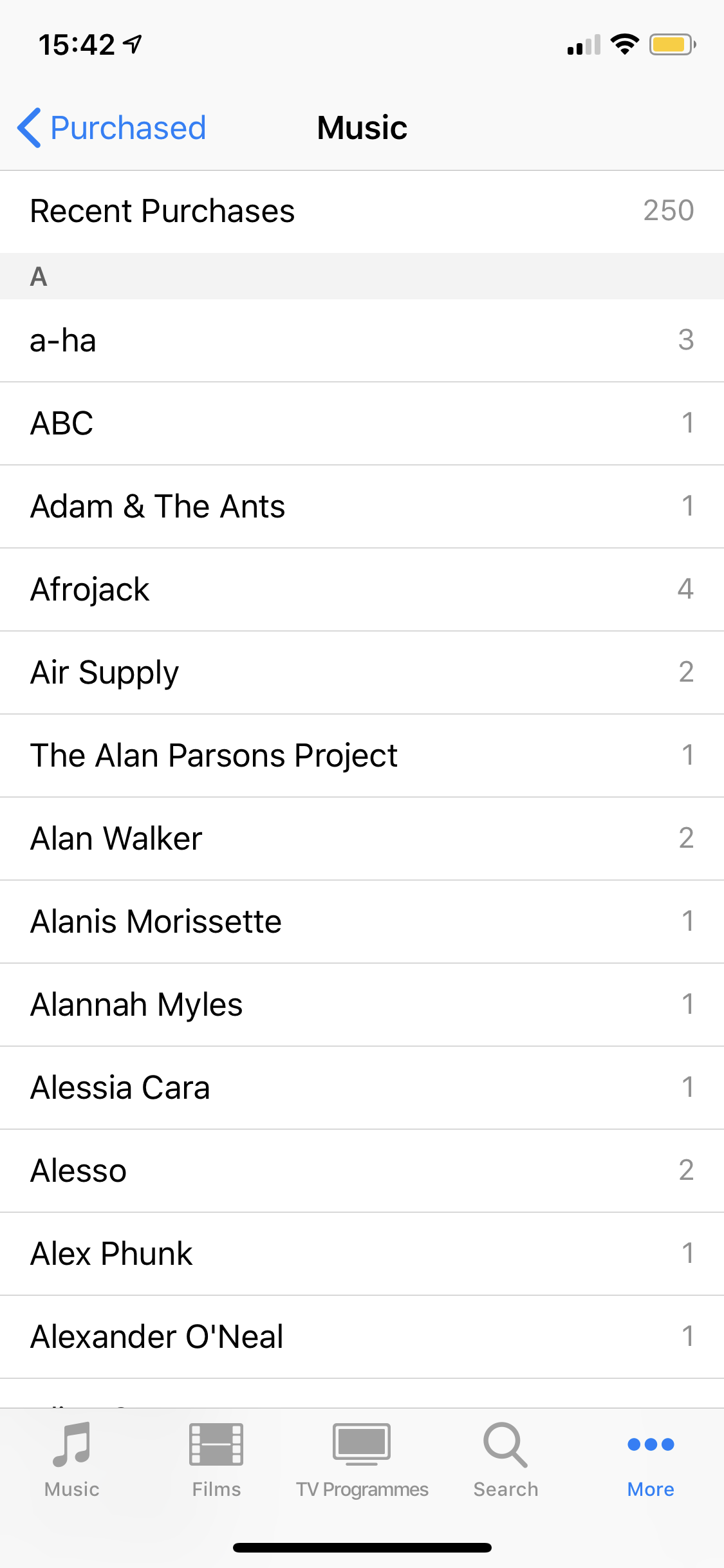The height and width of the screenshot is (1568, 724).
Task: Open Adam & The Ants purchases
Action: pyautogui.click(x=362, y=507)
